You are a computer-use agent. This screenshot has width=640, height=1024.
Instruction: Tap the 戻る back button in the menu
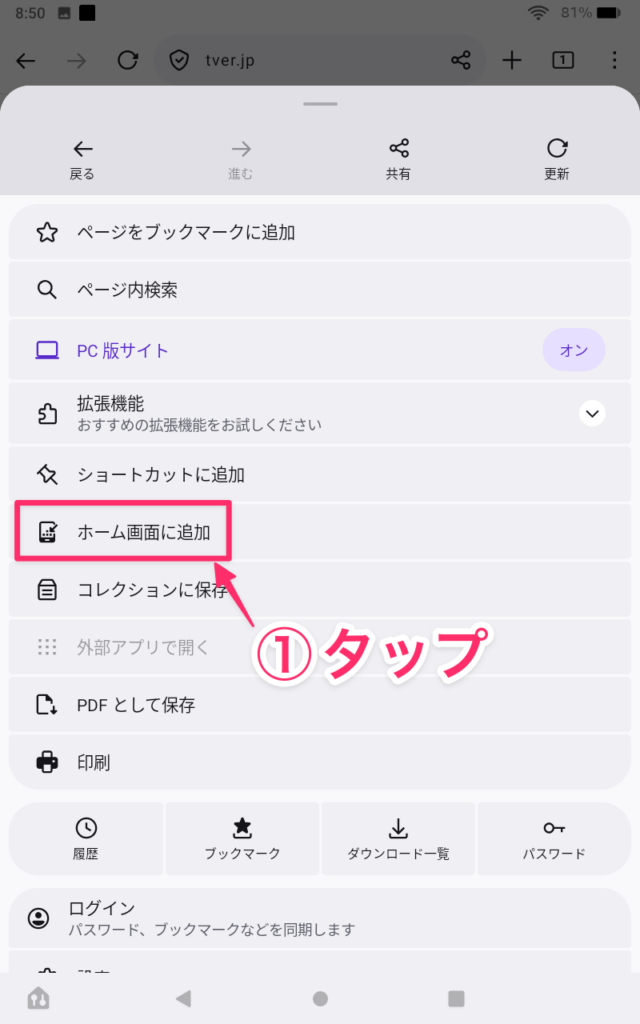82,159
